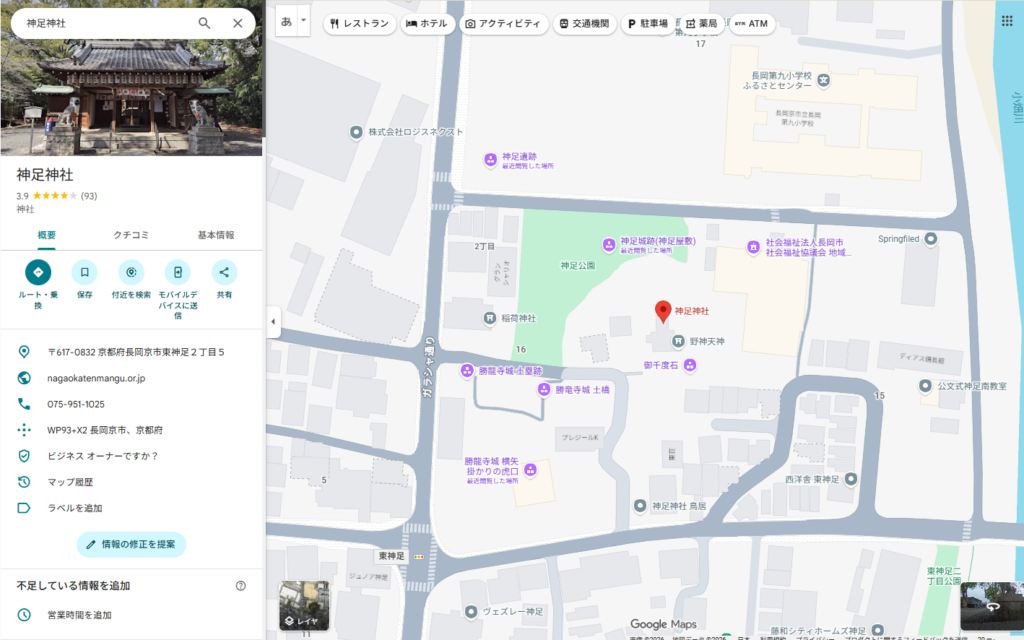This screenshot has width=1024, height=640.
Task: Tap 情報の修正を提案 button
Action: click(131, 545)
